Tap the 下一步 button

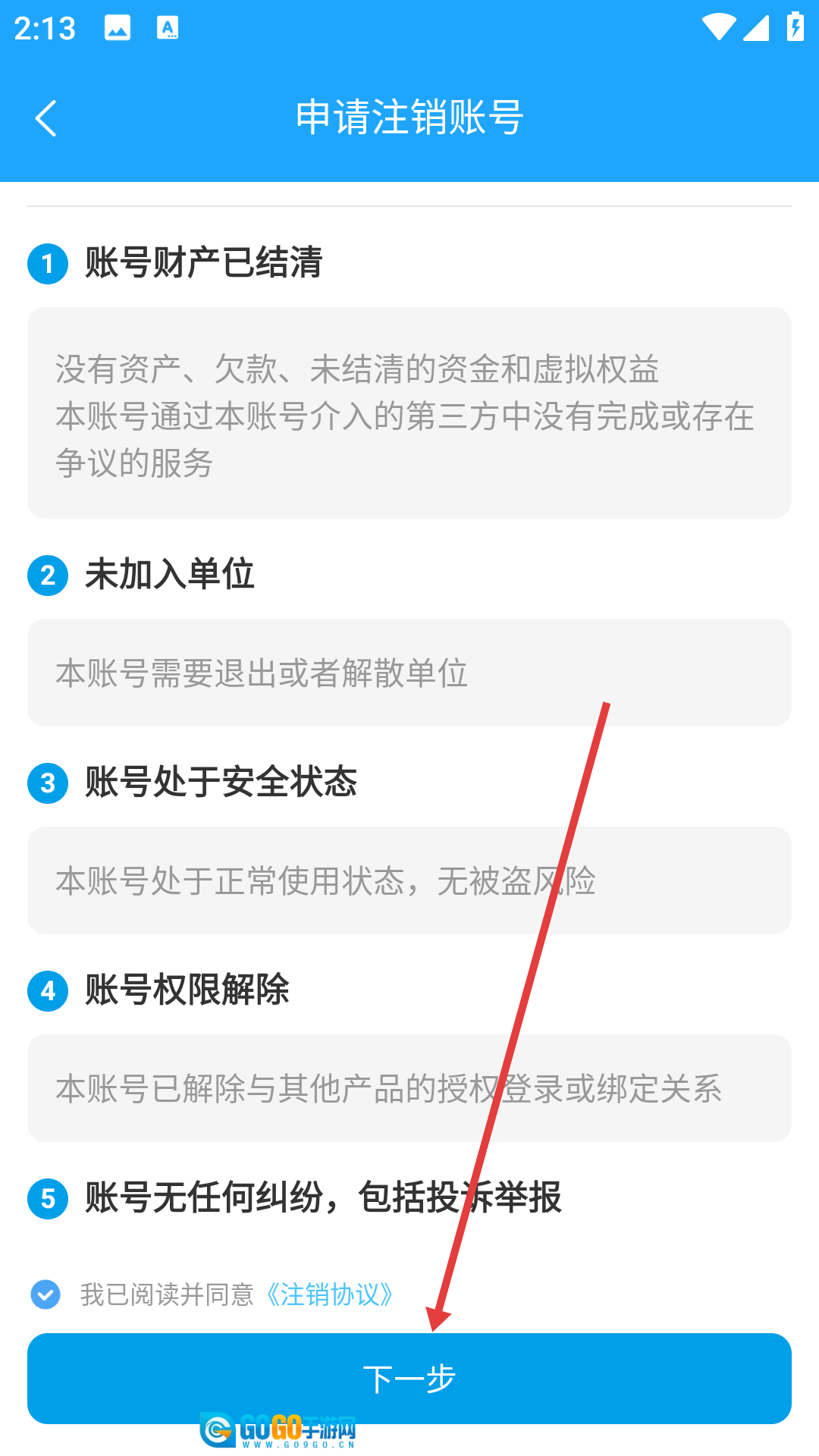pos(409,1378)
